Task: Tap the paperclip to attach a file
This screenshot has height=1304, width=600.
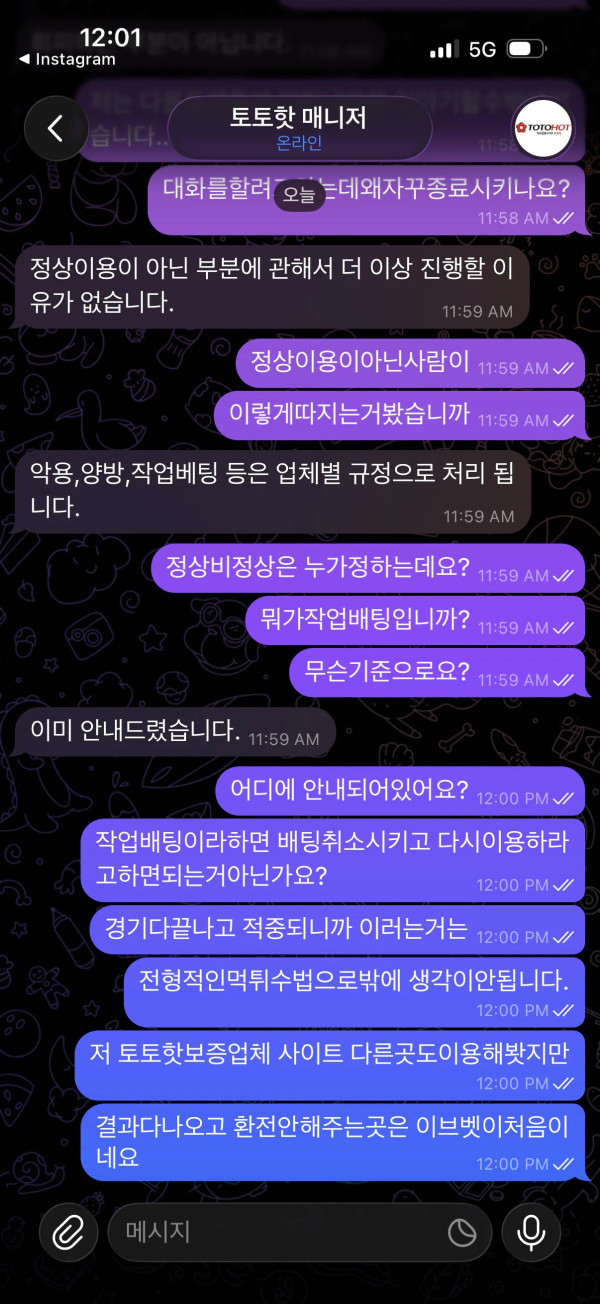Action: pos(67,1233)
